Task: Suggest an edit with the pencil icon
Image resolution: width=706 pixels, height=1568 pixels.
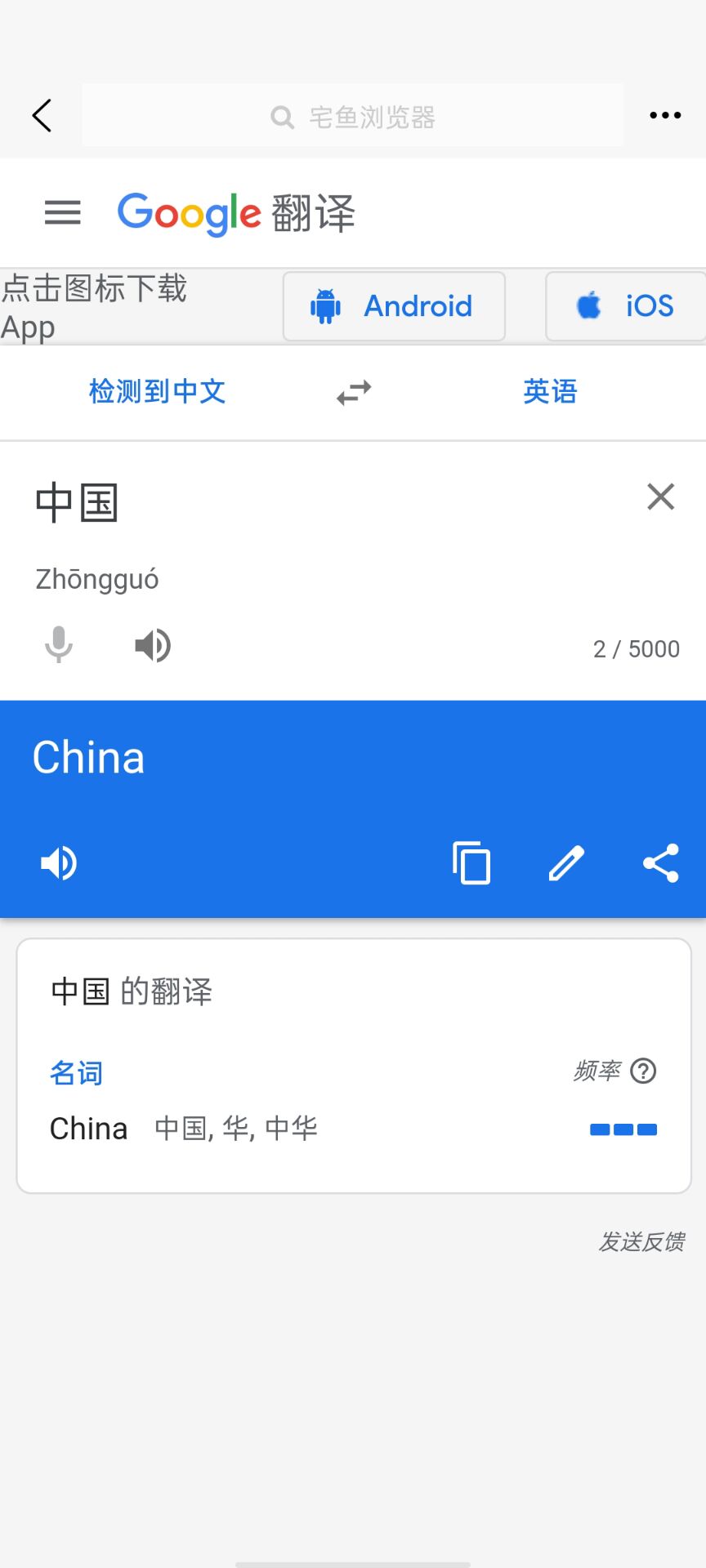Action: (x=566, y=863)
